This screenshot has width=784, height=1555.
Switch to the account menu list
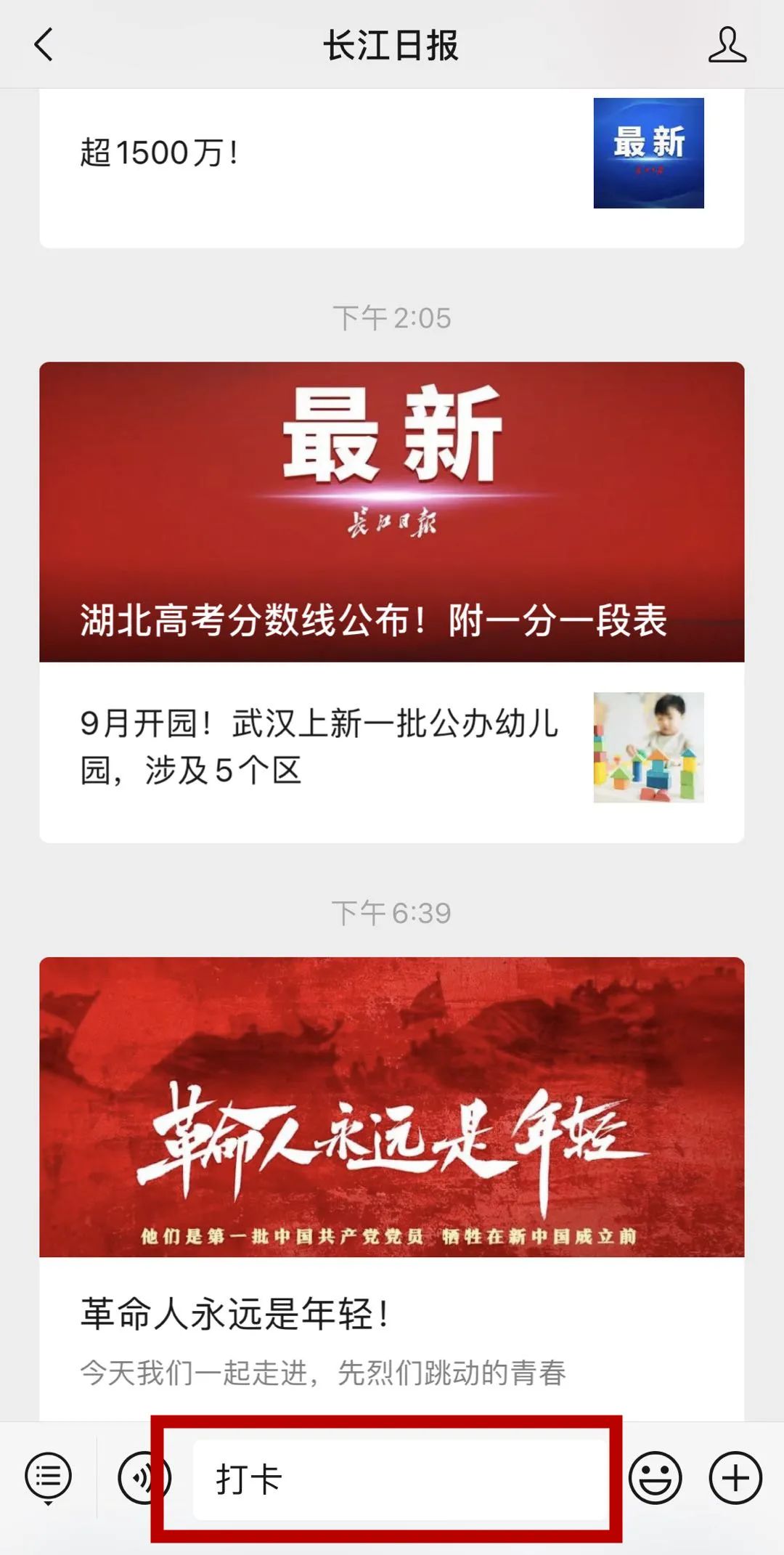coord(49,1478)
